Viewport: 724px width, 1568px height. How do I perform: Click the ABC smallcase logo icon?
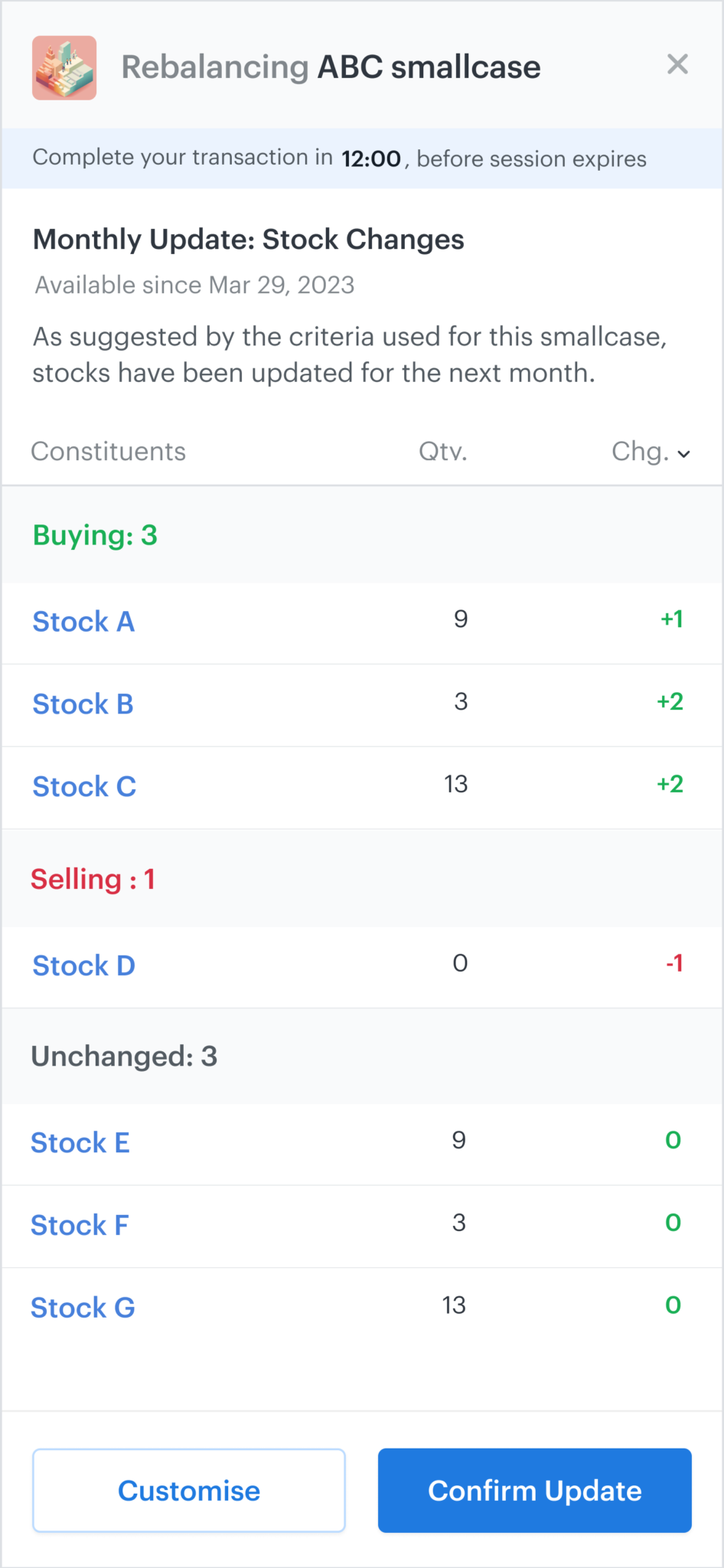[64, 68]
